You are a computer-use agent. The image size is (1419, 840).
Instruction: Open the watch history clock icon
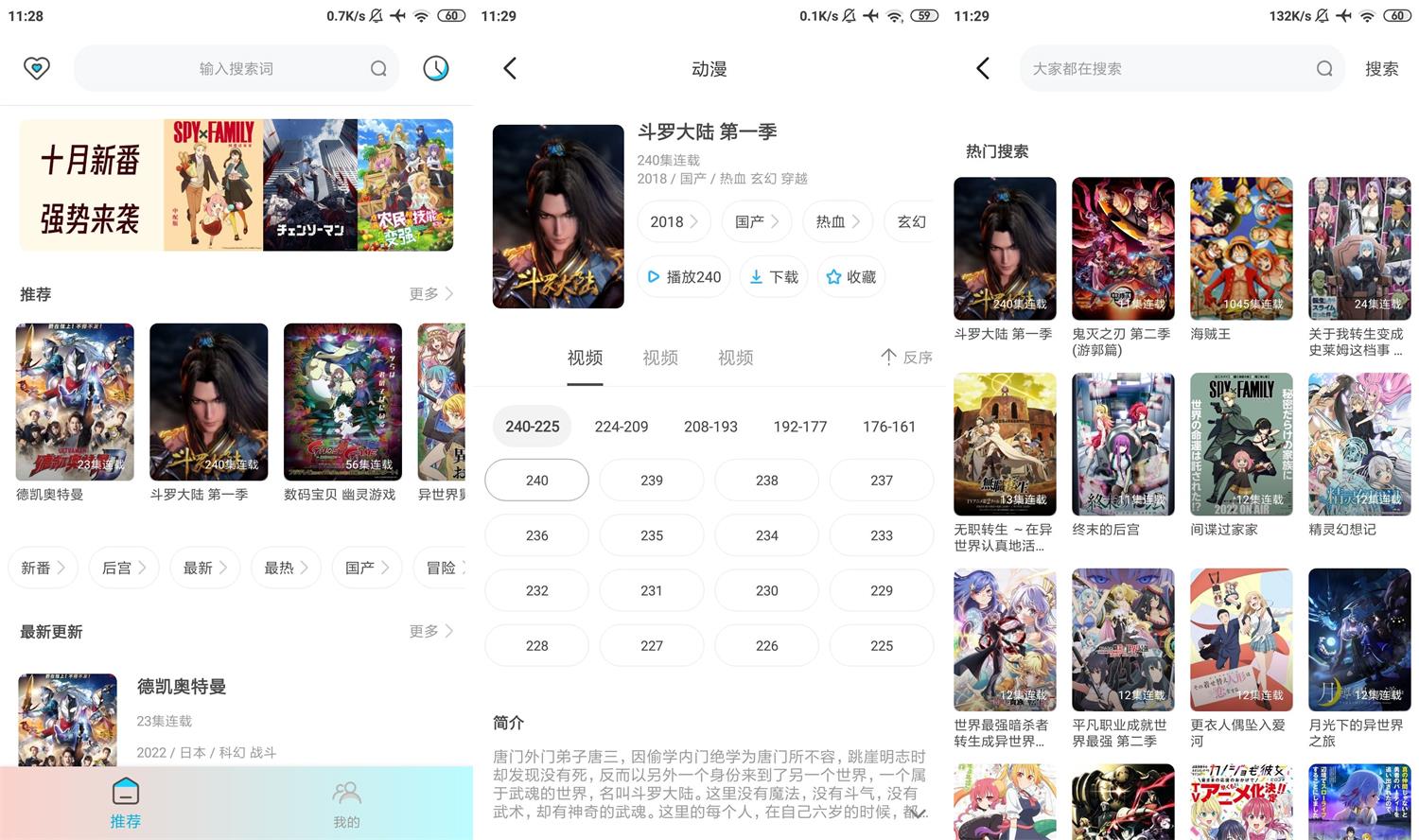[435, 68]
